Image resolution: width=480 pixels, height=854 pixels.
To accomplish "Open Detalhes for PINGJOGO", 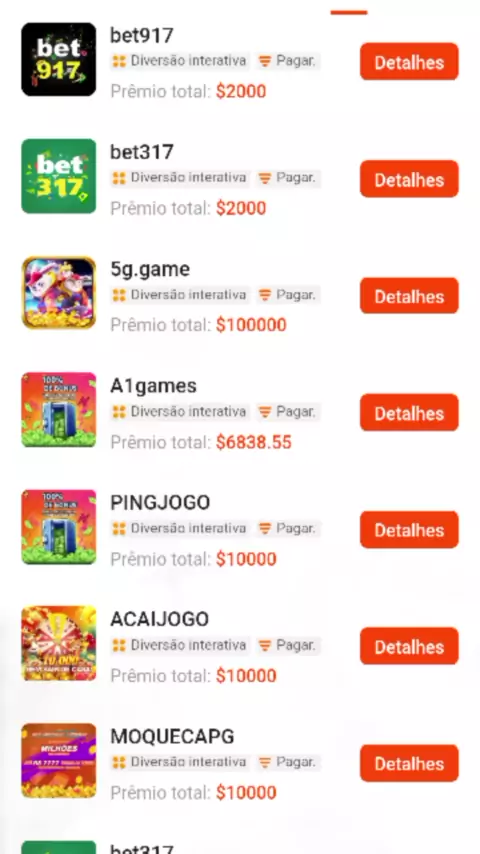I will (409, 530).
